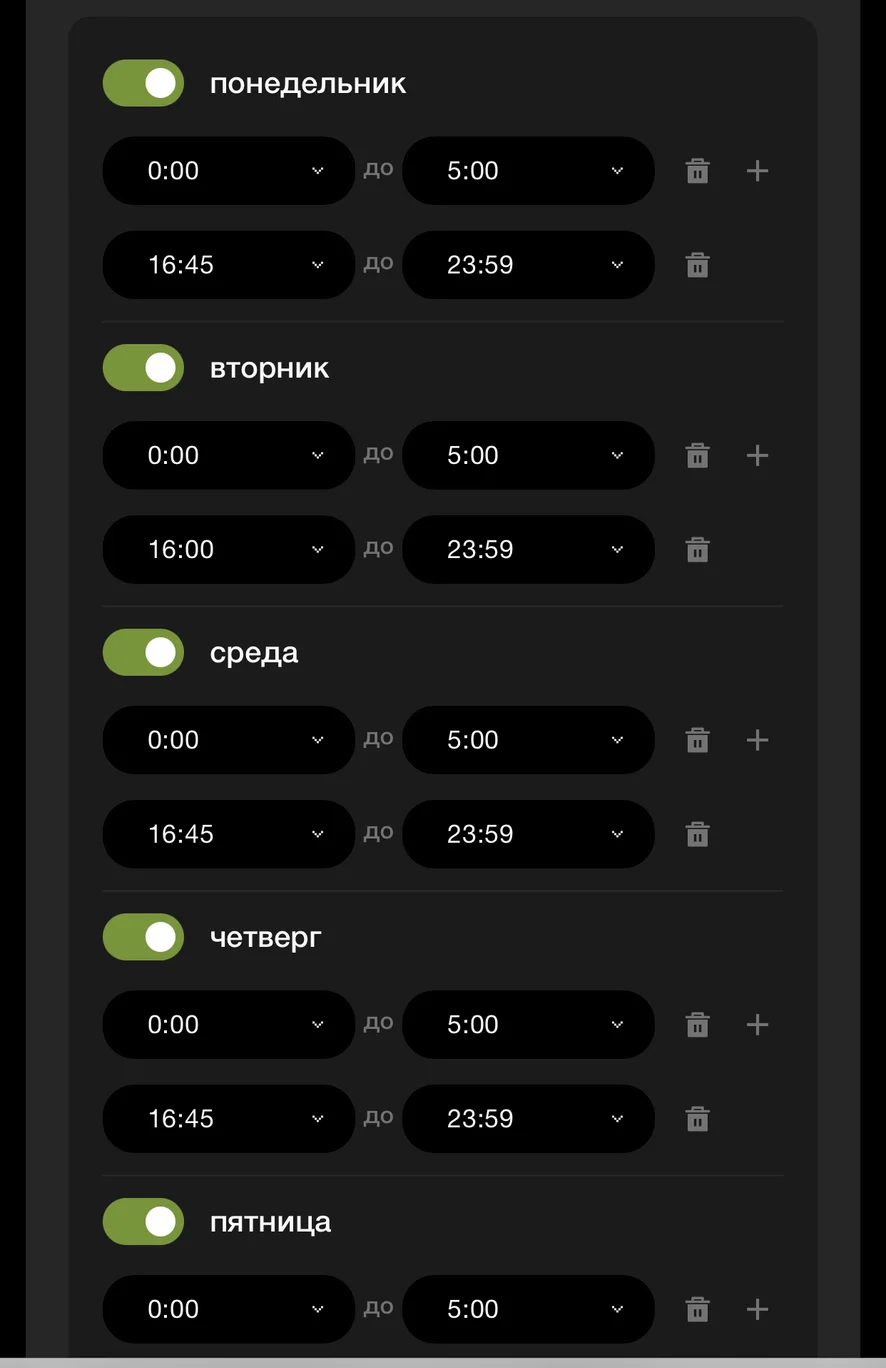Image resolution: width=886 pixels, height=1368 pixels.
Task: Add a time slot for пятница
Action: 757,1309
